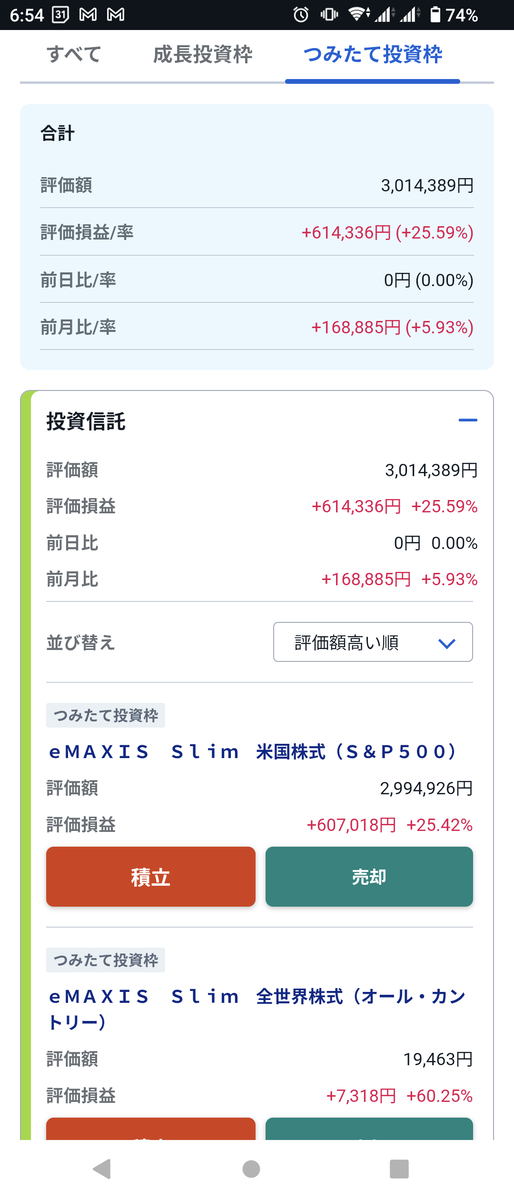This screenshot has height=1200, width=514.
Task: Open eMAXIS Slim 全世界株式 fund details
Action: 257,1009
